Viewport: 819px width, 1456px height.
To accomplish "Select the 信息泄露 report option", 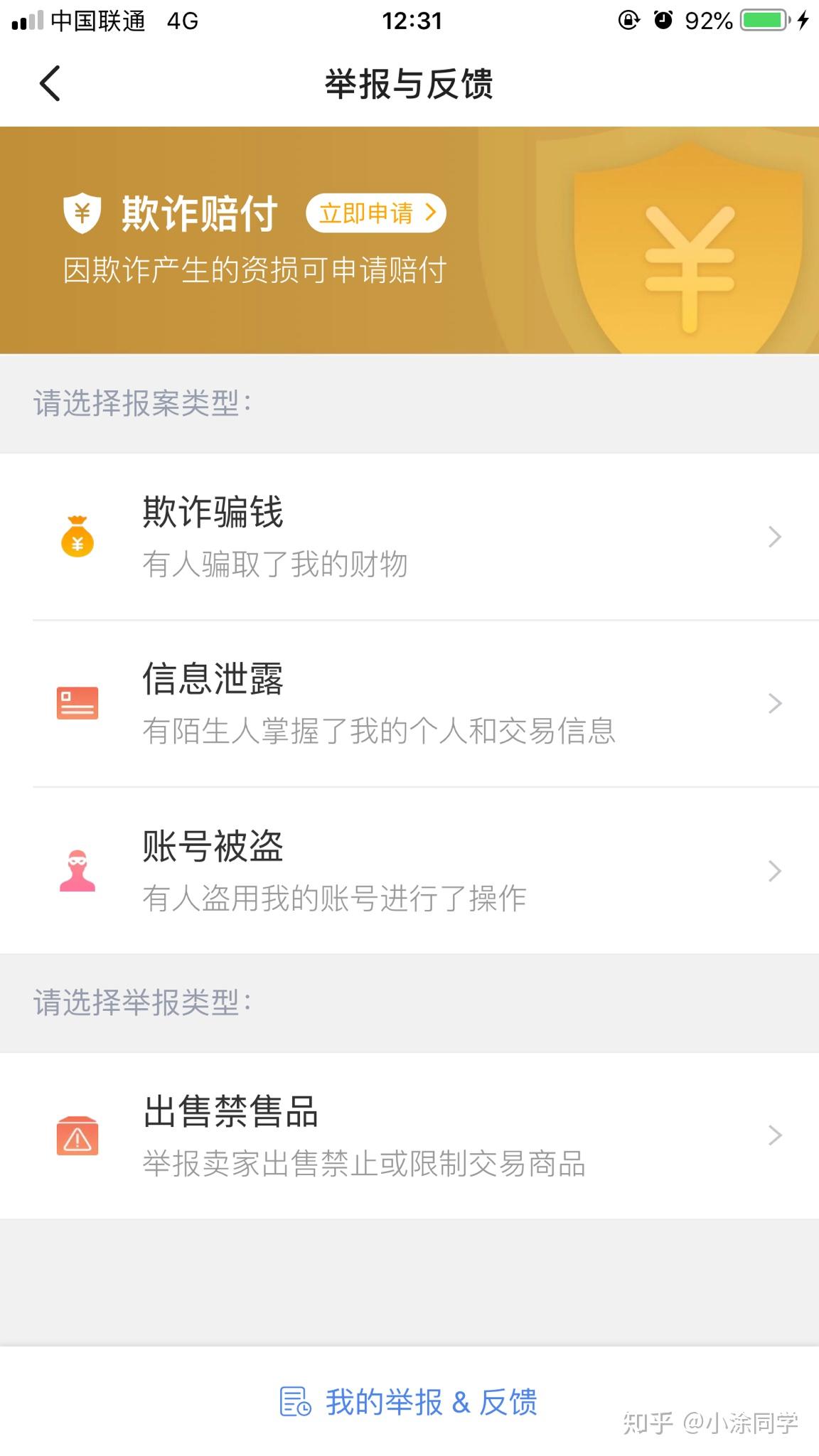I will point(409,704).
